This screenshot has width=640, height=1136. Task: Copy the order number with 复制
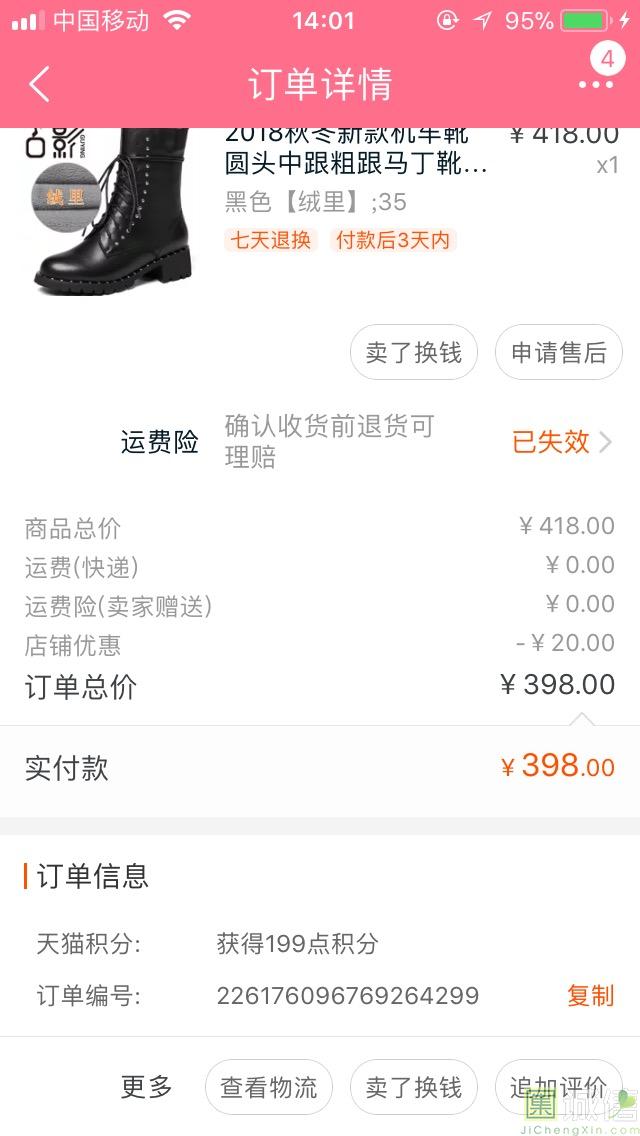(x=590, y=996)
